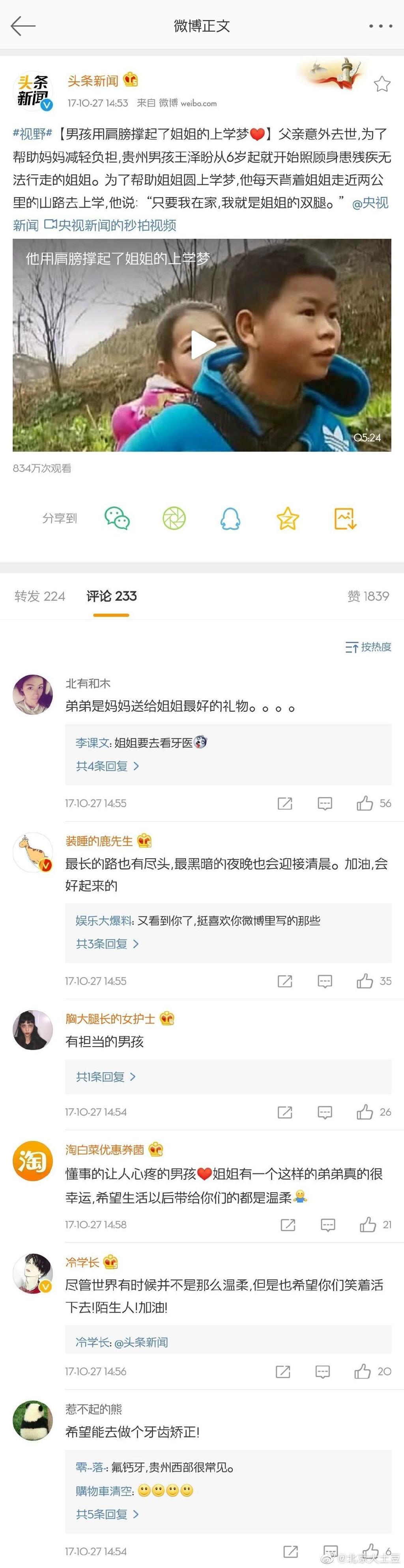The image size is (404, 1568).
Task: Share the post to WeChat Moments
Action: click(x=174, y=519)
